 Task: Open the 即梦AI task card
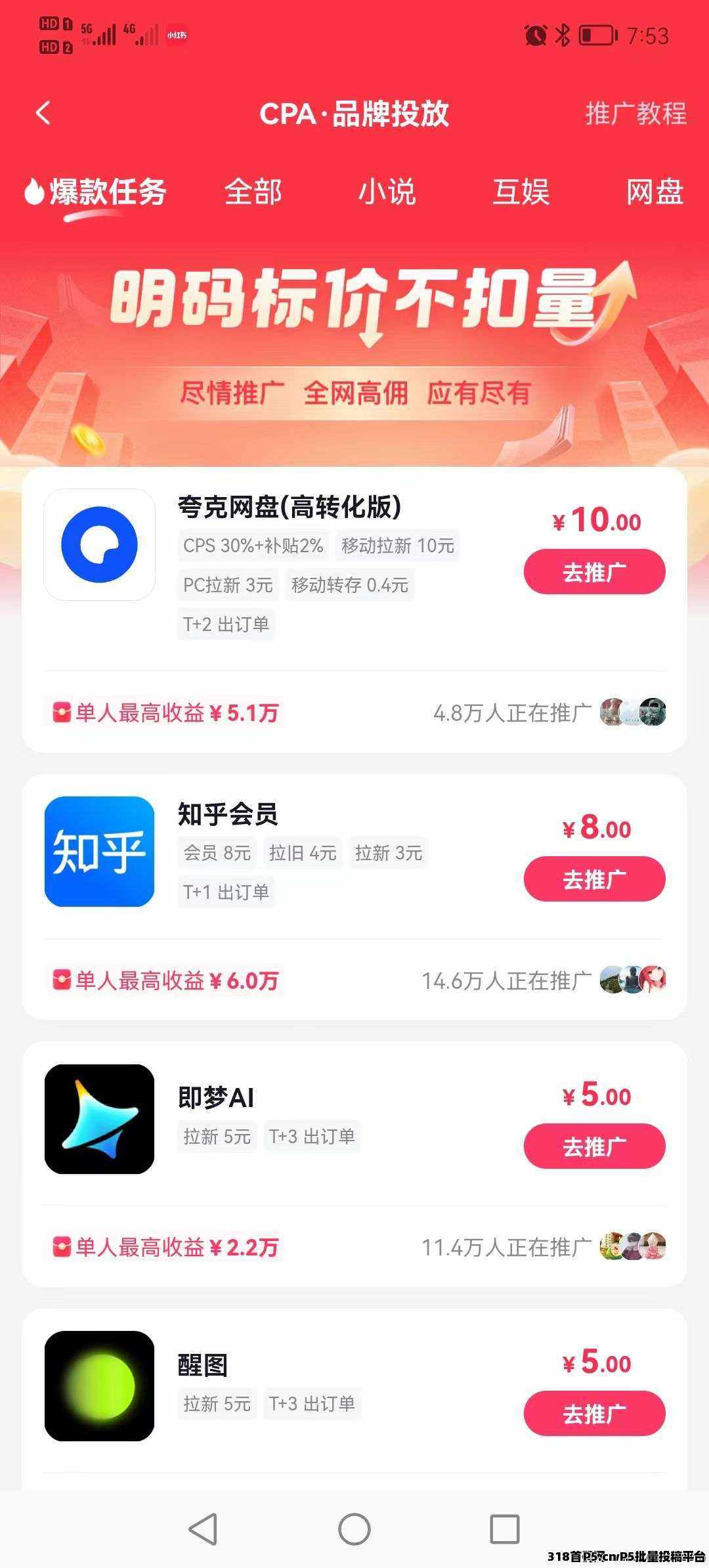pyautogui.click(x=216, y=1098)
